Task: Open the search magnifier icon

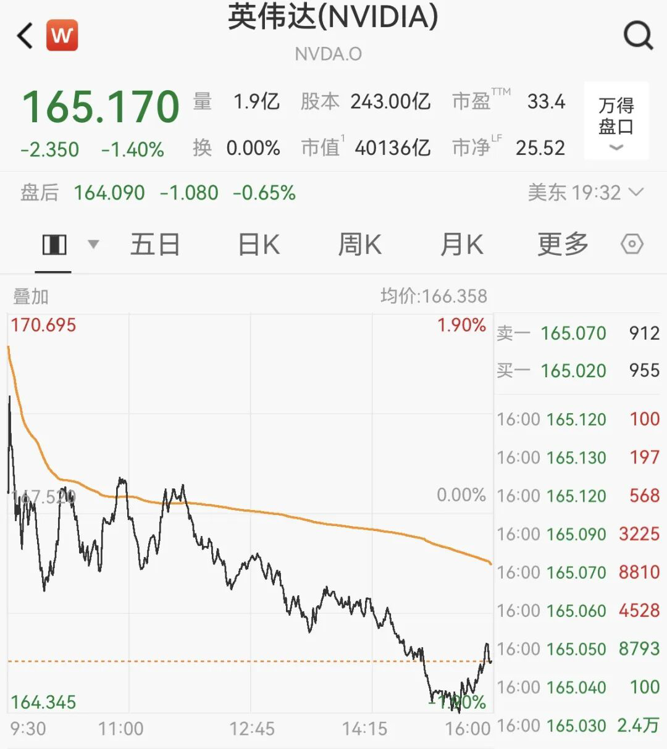Action: pyautogui.click(x=637, y=36)
